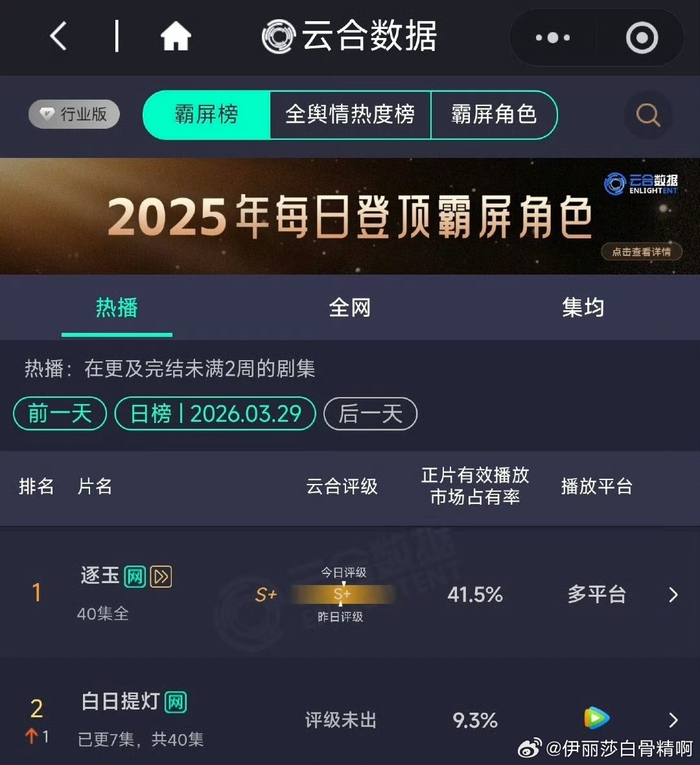
Task: Select the 霸屏榜 tab
Action: click(x=207, y=114)
